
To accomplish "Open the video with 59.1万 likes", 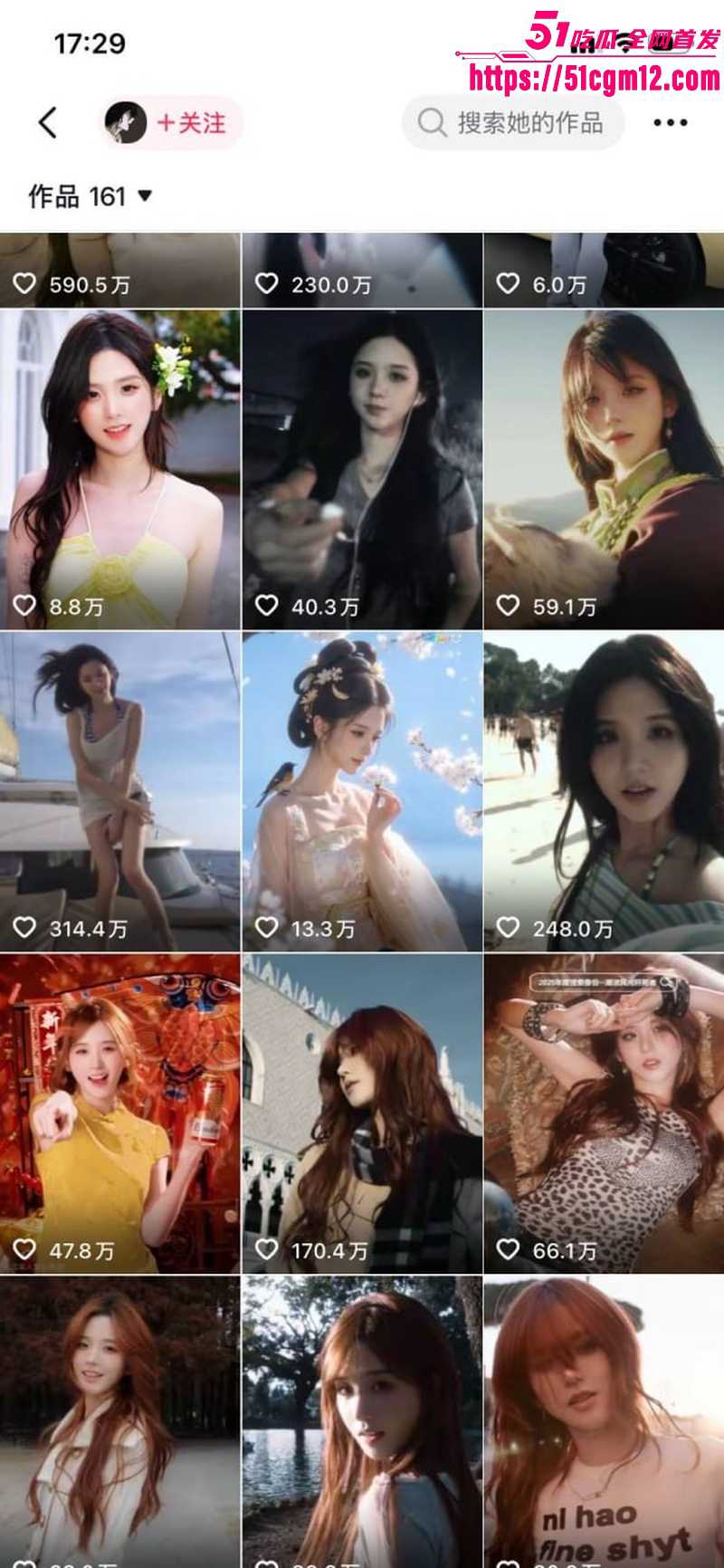I will pos(604,470).
